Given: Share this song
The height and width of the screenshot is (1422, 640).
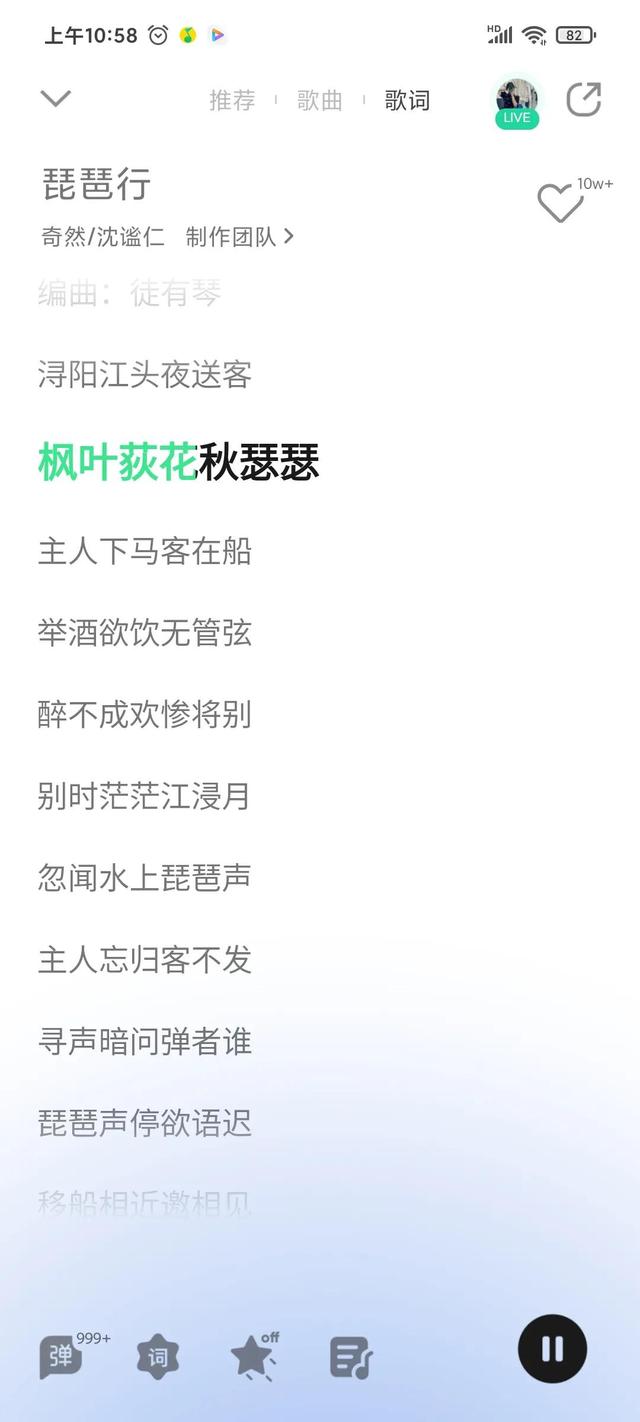Looking at the screenshot, I should pos(584,100).
